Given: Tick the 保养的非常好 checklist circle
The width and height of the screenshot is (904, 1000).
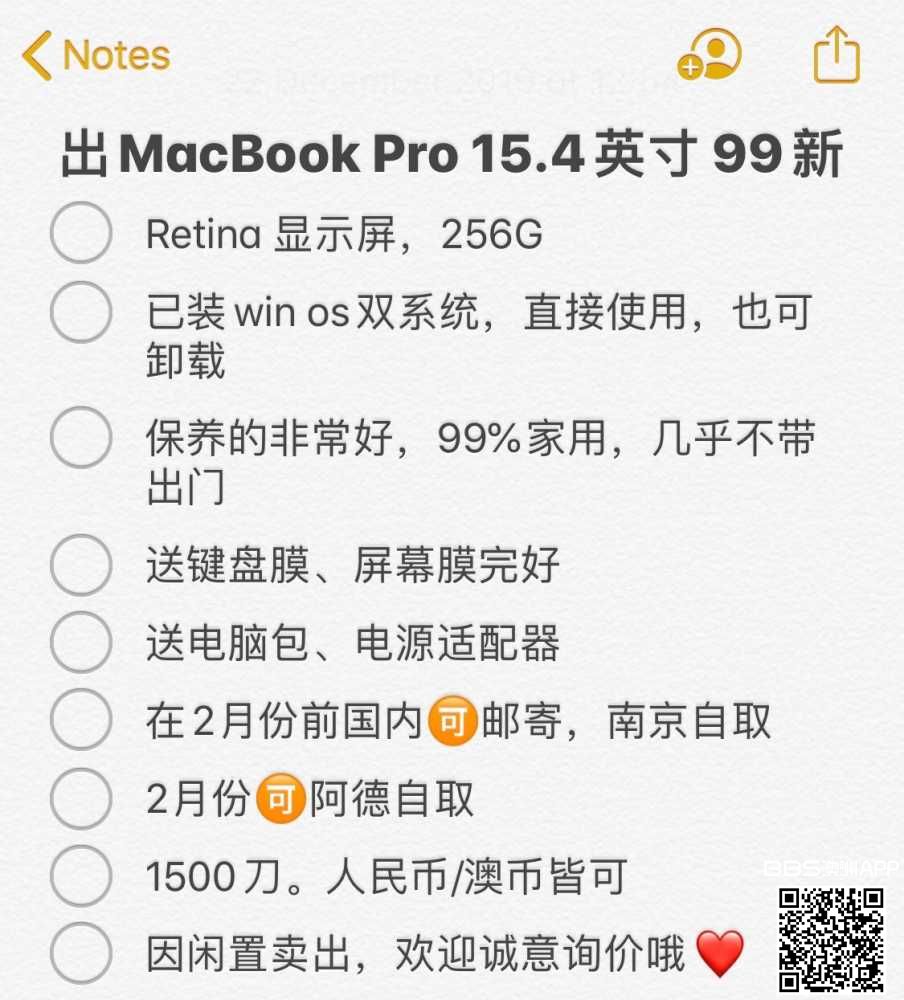Looking at the screenshot, I should tap(80, 438).
